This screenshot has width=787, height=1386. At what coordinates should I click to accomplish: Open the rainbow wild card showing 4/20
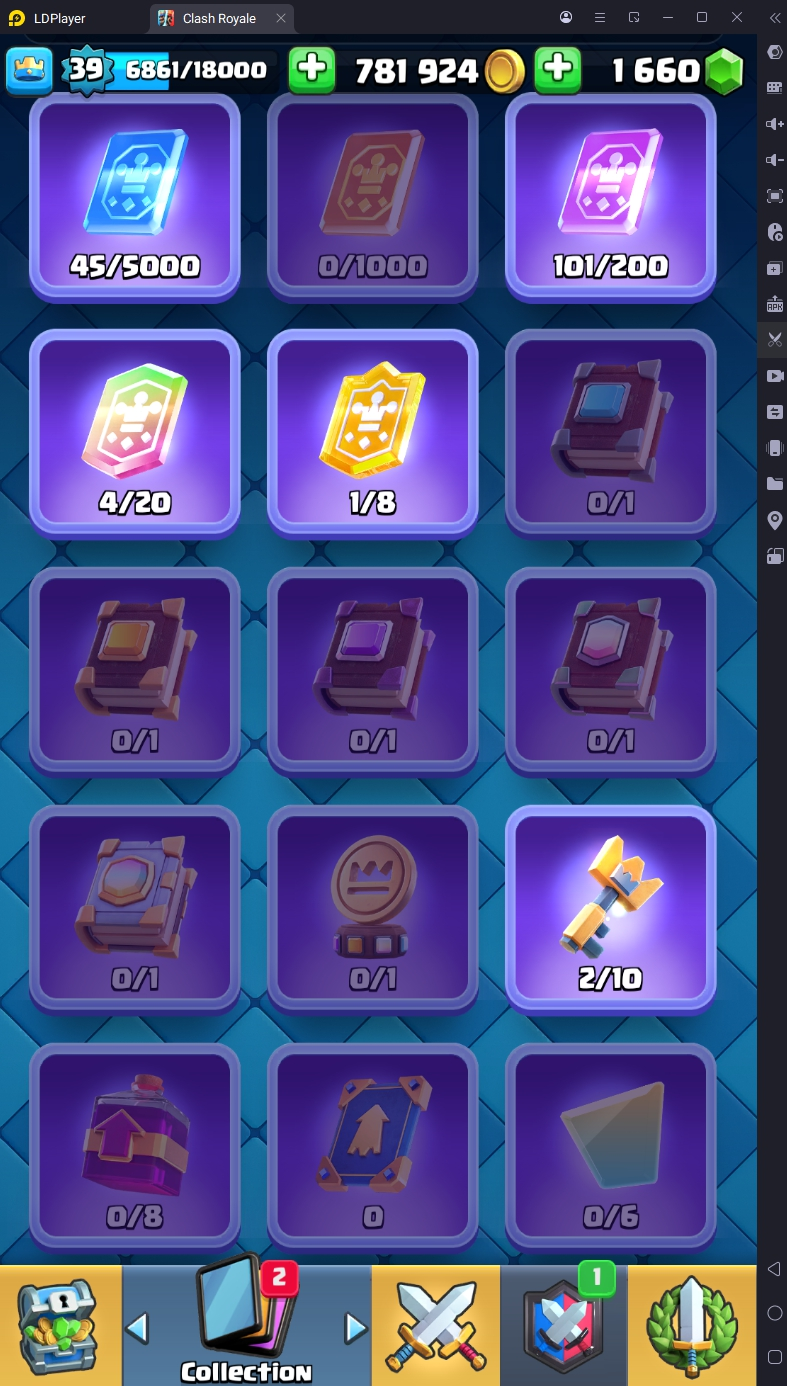pyautogui.click(x=135, y=432)
